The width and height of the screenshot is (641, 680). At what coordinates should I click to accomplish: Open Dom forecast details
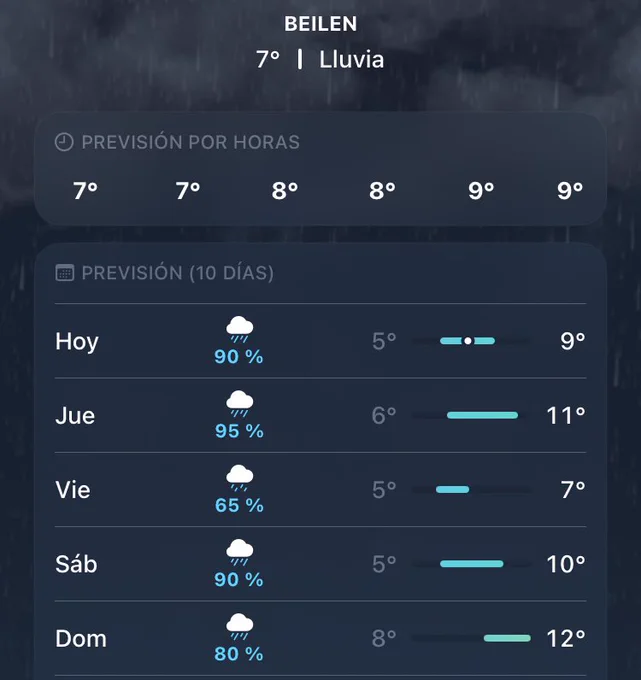click(320, 638)
